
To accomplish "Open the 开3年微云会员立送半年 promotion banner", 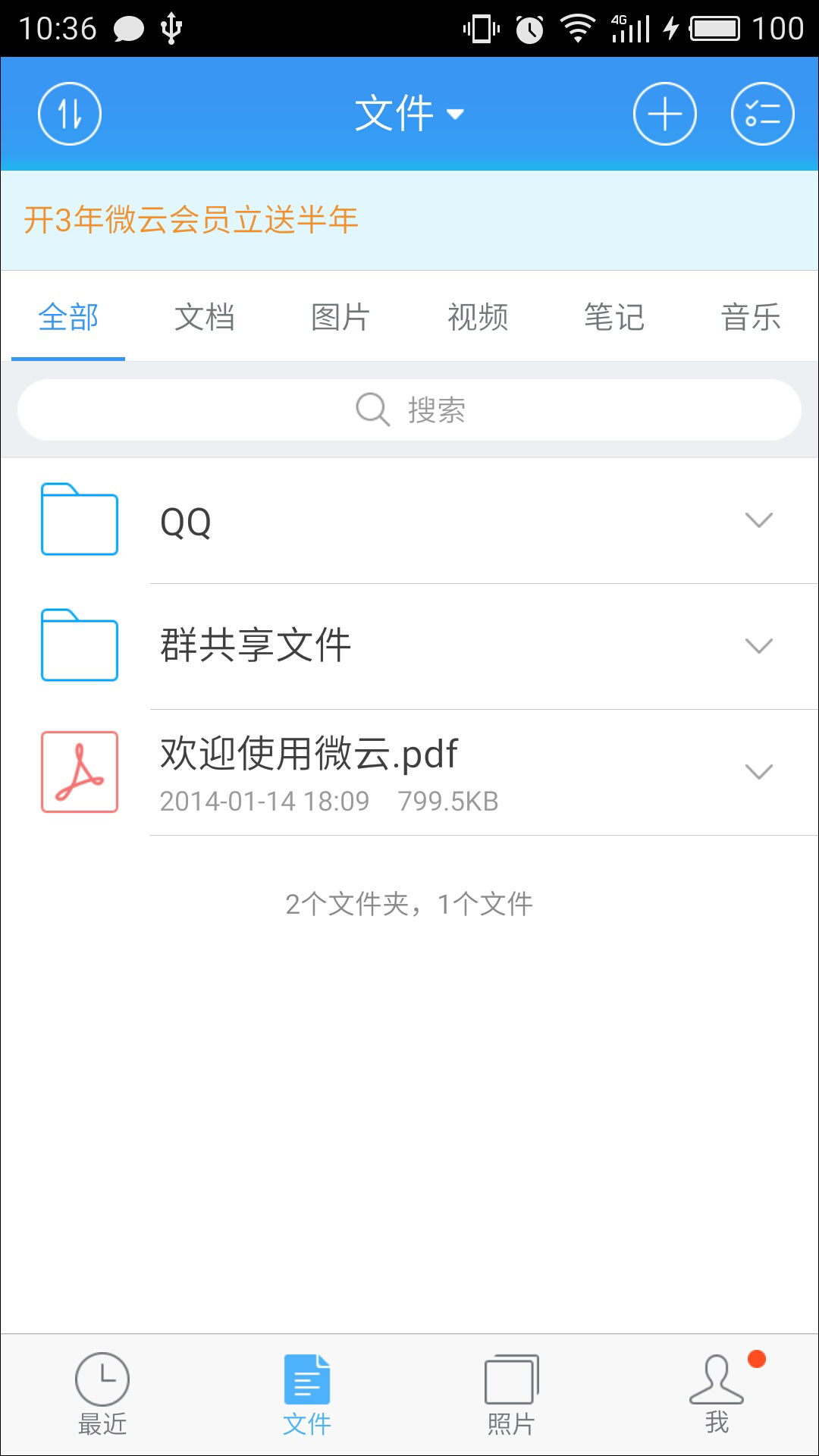I will pos(191,220).
